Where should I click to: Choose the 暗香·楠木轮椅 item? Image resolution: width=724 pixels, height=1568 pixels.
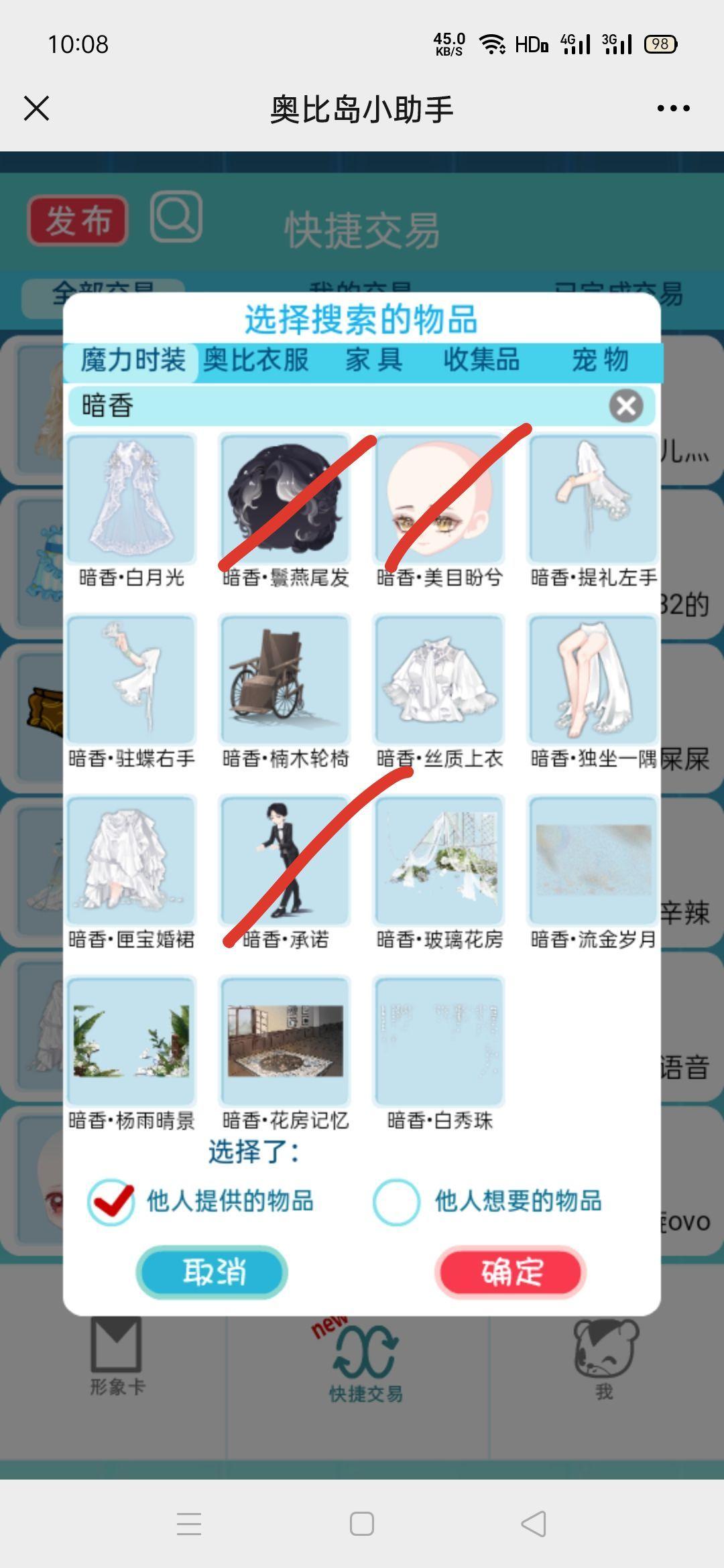286,680
